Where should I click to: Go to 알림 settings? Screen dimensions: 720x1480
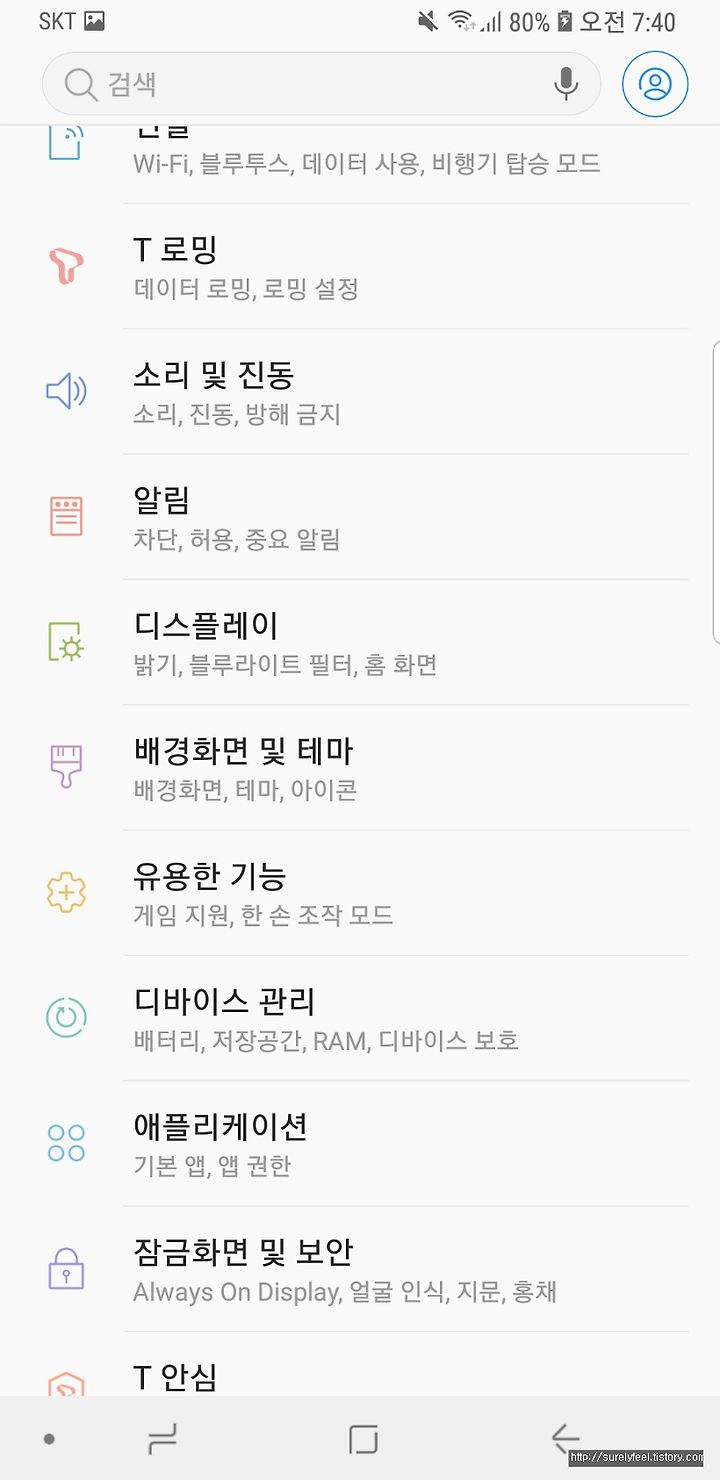click(x=360, y=516)
